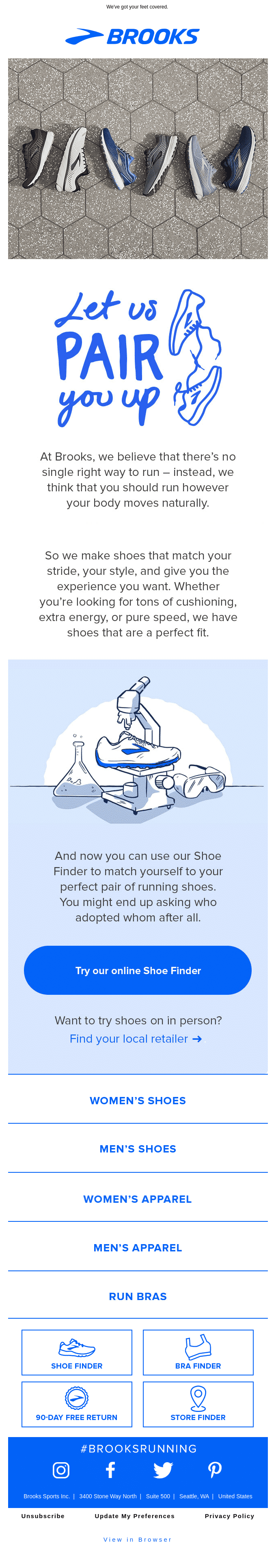Tap Unsubscribe in the footer
Viewport: 276px width, 1568px height.
point(43,1516)
